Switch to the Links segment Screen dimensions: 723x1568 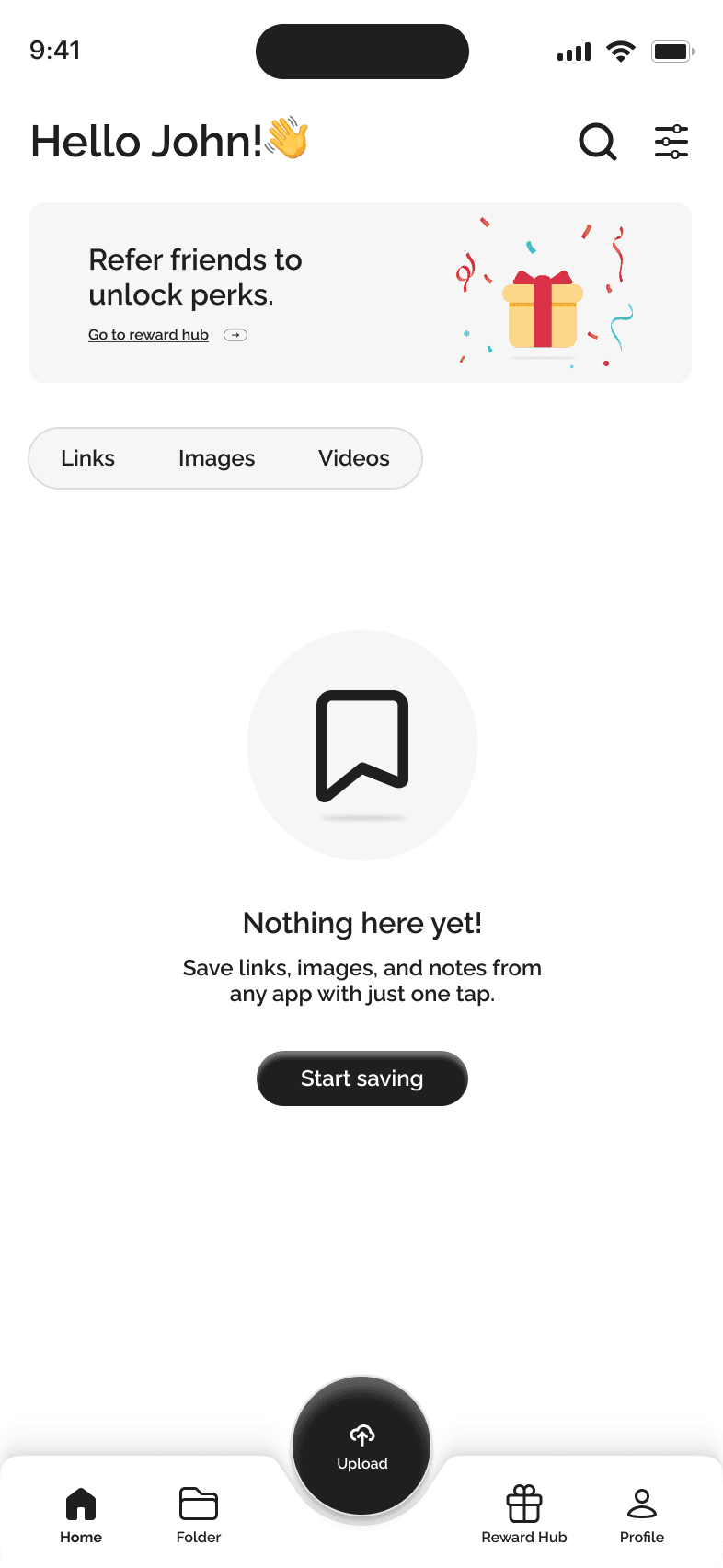tap(88, 458)
